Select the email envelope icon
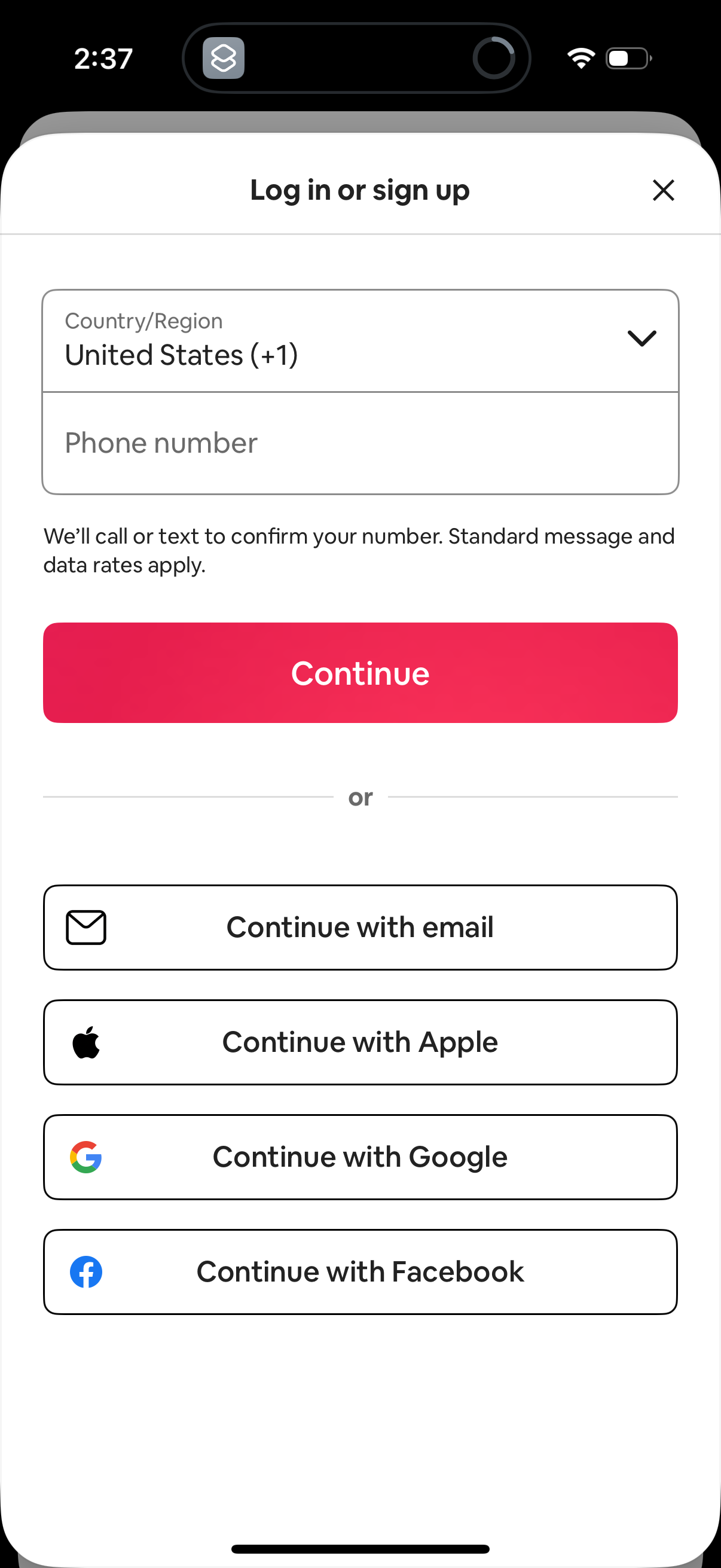The image size is (721, 1568). pos(85,926)
